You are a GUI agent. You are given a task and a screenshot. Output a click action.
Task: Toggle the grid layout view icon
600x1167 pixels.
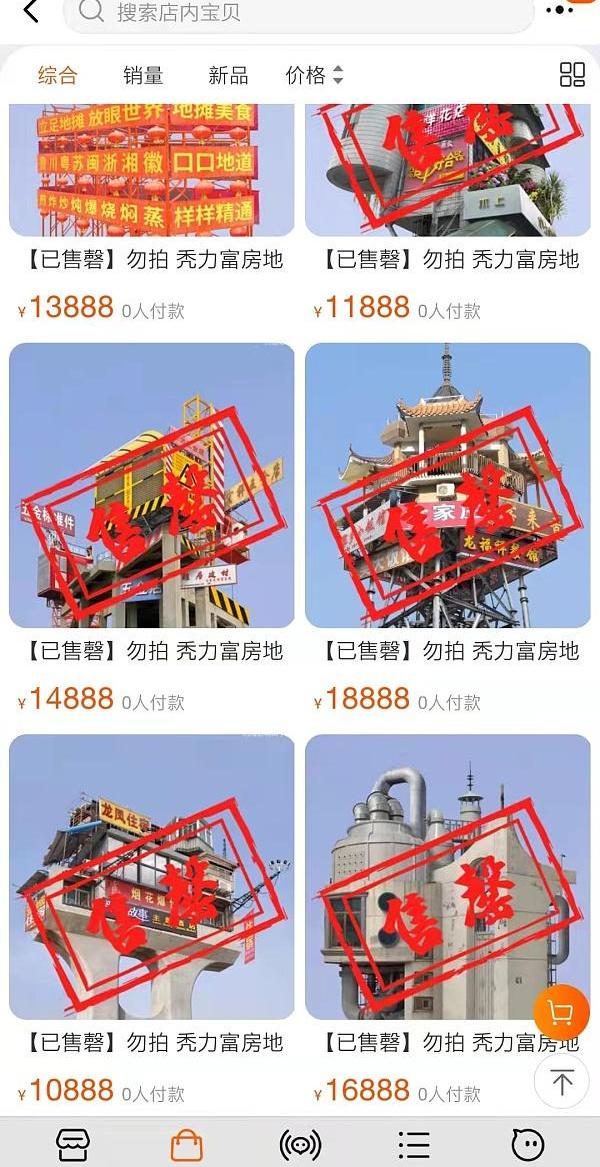[572, 75]
